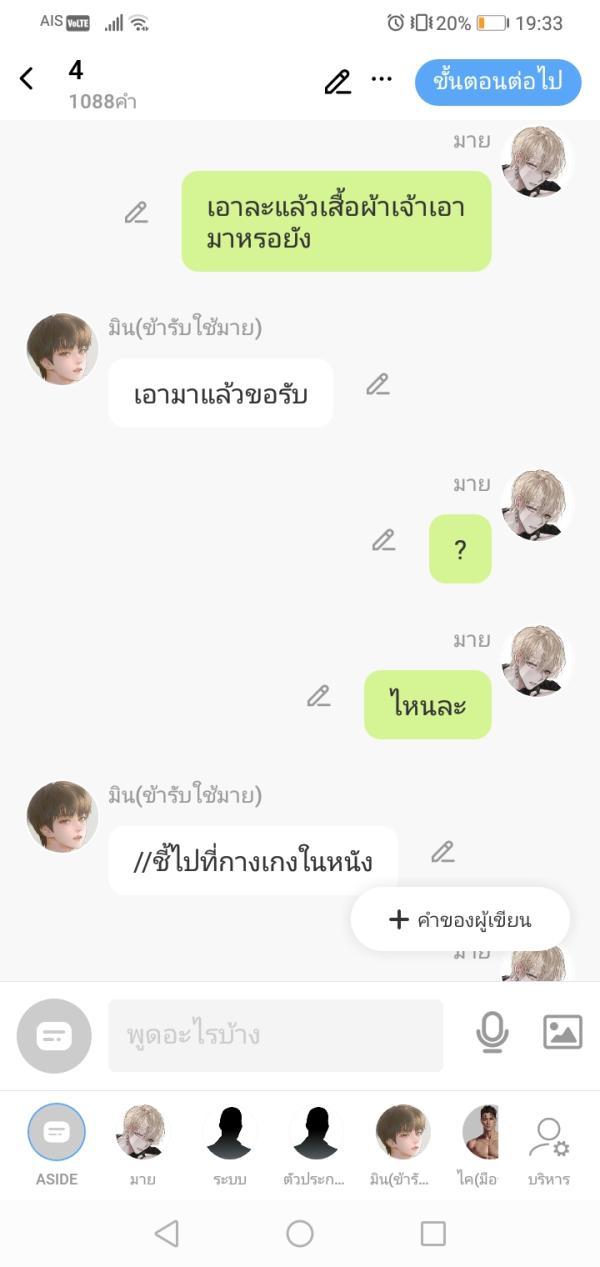Edit the message เอาละแล้วเสื้อผ้าเจ้าเอามาหรอยัง
Viewport: 600px width, 1267px height.
pos(136,212)
